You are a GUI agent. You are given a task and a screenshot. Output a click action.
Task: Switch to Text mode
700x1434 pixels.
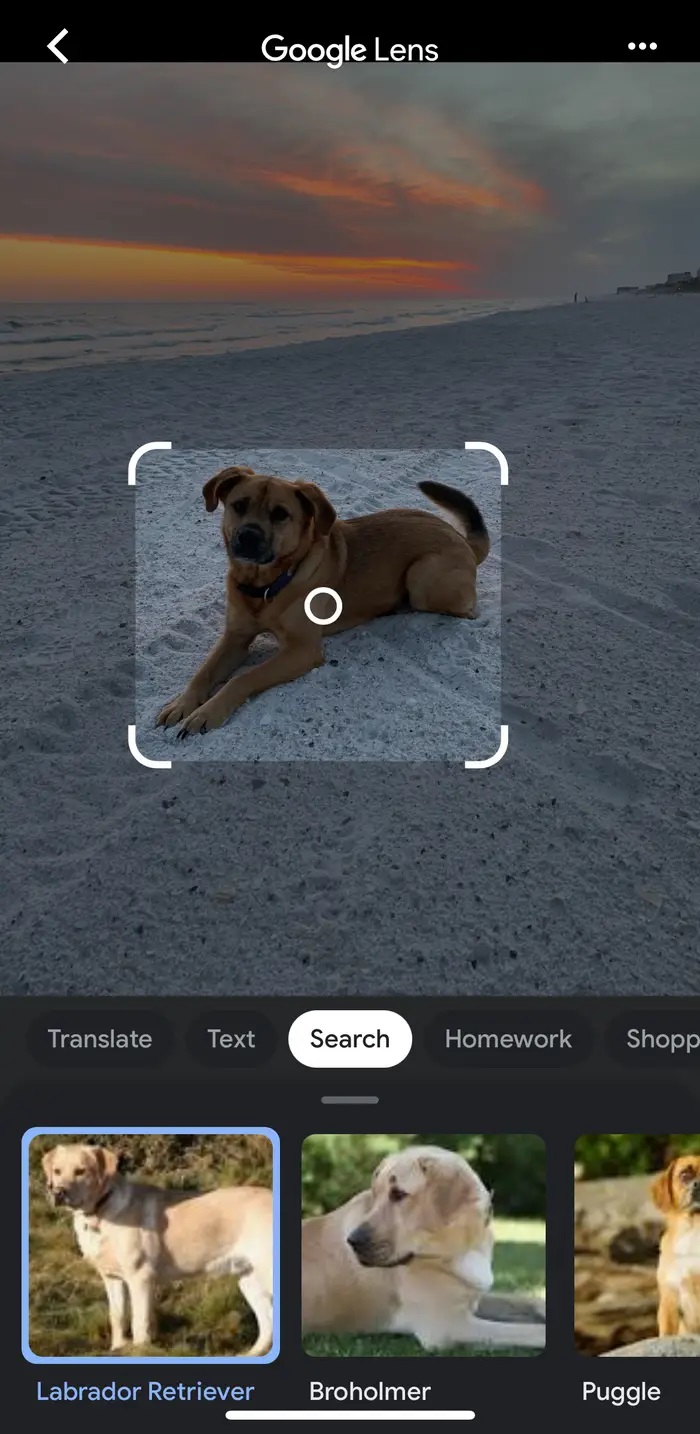(231, 1039)
